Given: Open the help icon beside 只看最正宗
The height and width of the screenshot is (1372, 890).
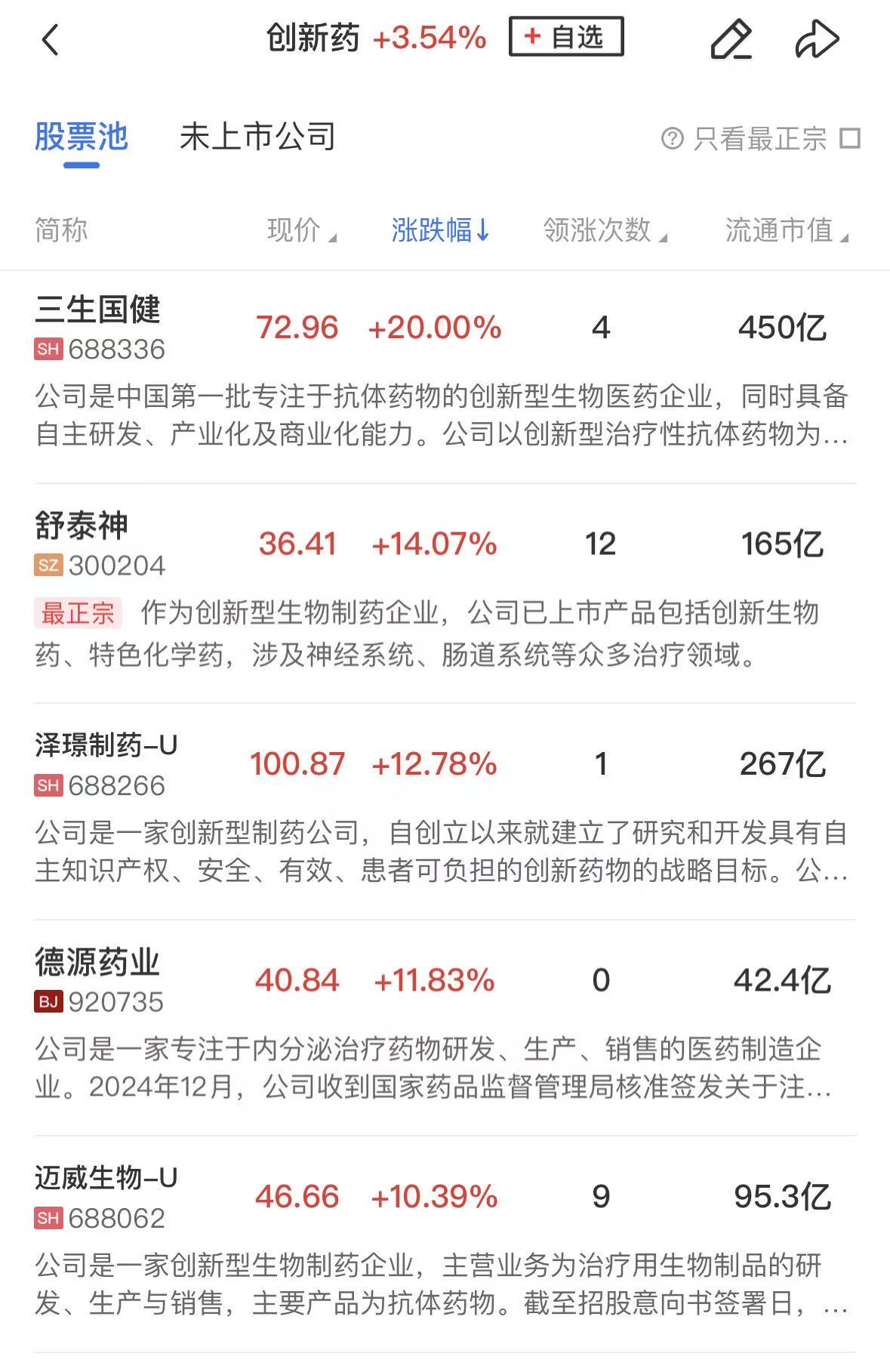Looking at the screenshot, I should [x=671, y=138].
